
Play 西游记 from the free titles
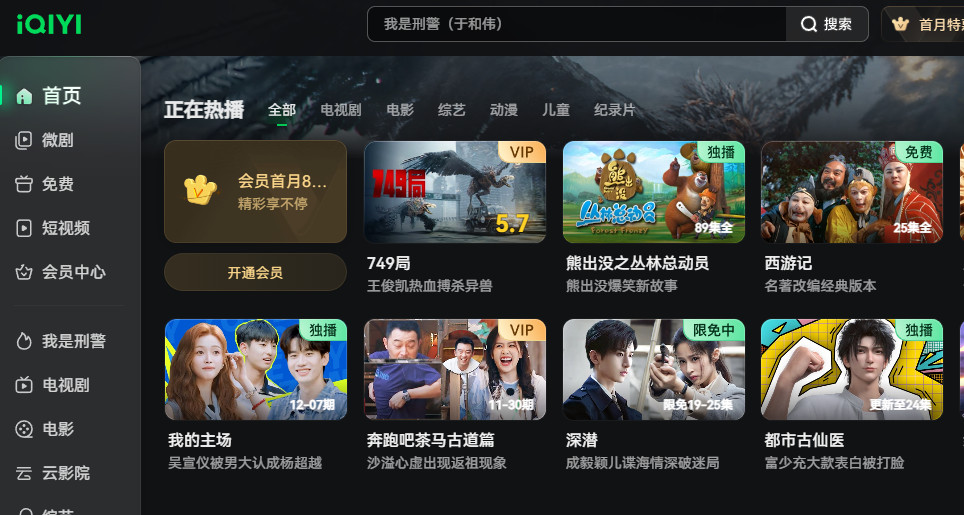[851, 192]
